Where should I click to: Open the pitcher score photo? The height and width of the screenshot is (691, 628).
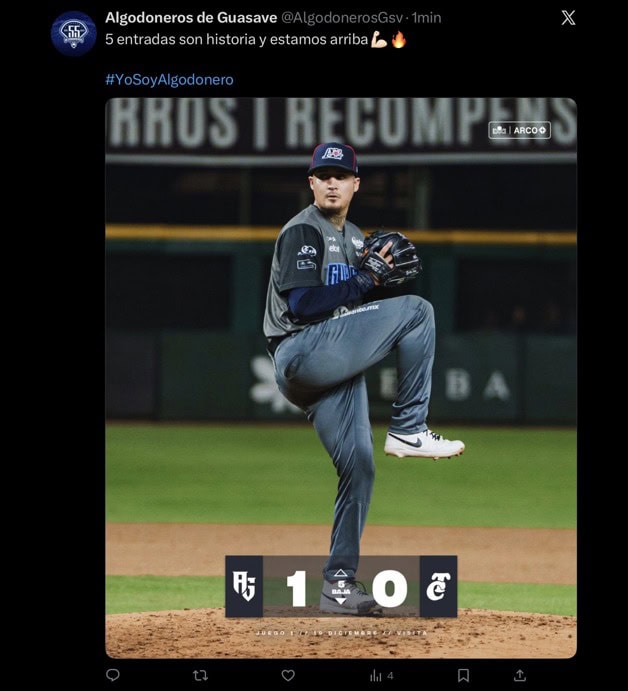[x=340, y=377]
